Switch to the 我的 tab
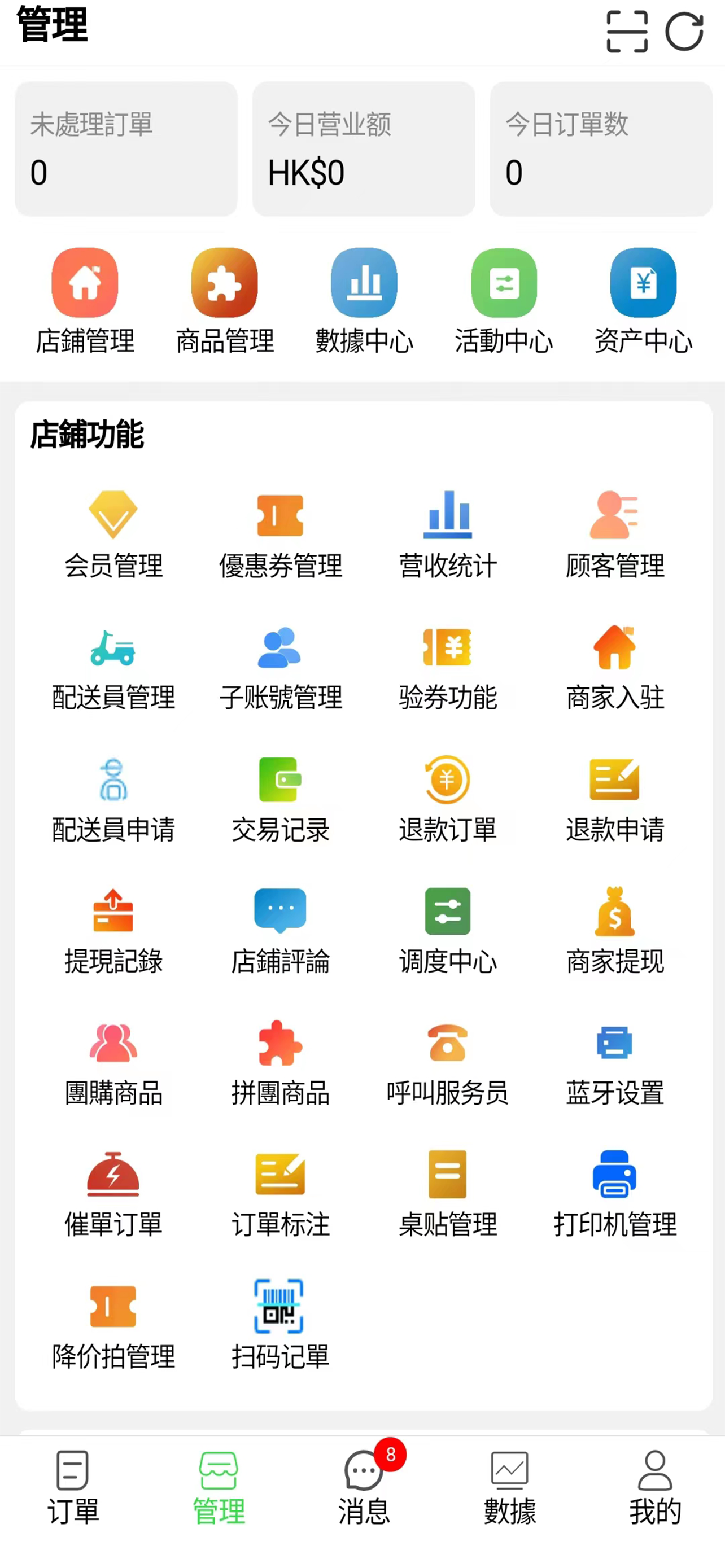Viewport: 725px width, 1568px height. [655, 1488]
